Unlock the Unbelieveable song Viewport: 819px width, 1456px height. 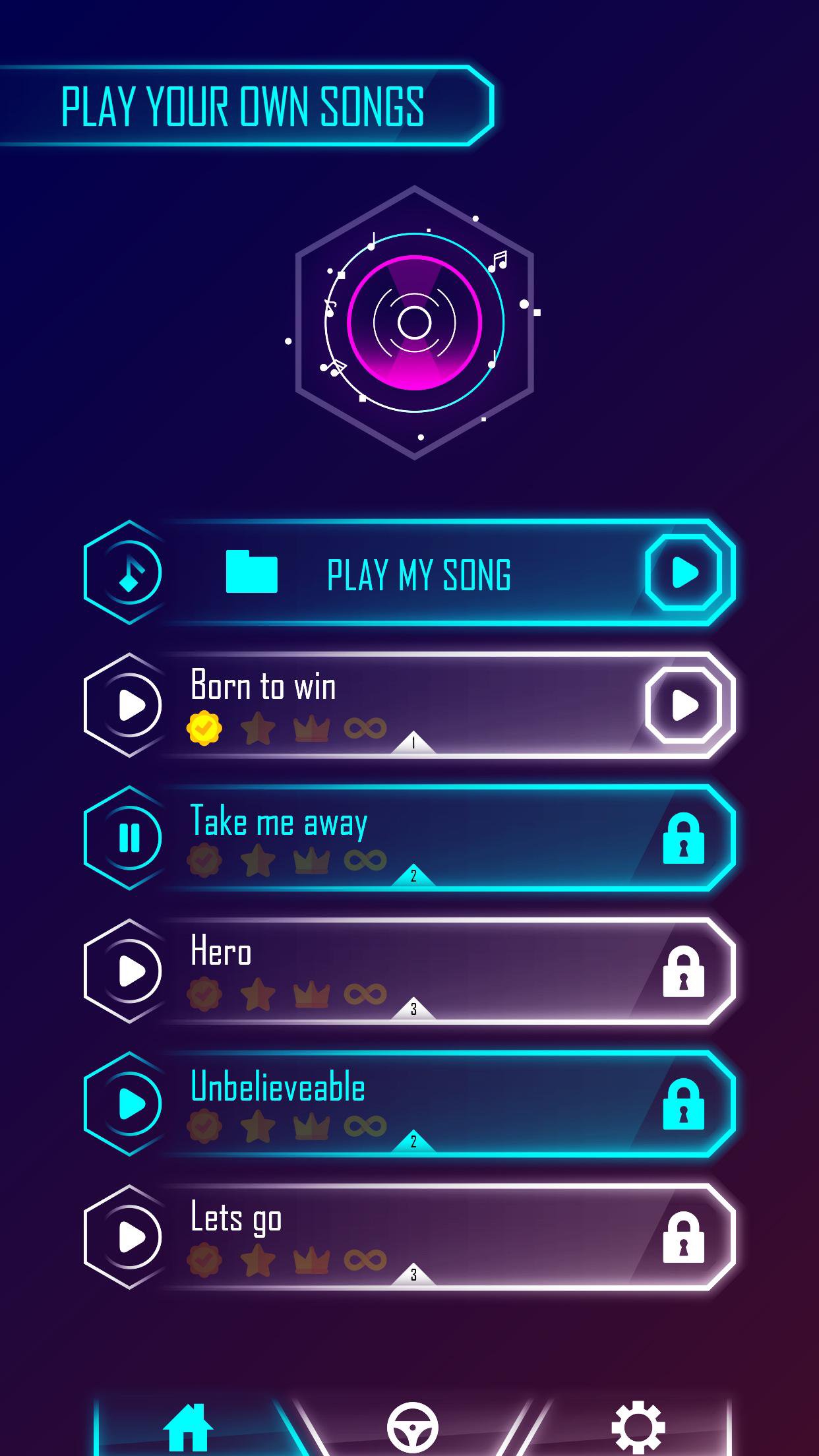(683, 1105)
